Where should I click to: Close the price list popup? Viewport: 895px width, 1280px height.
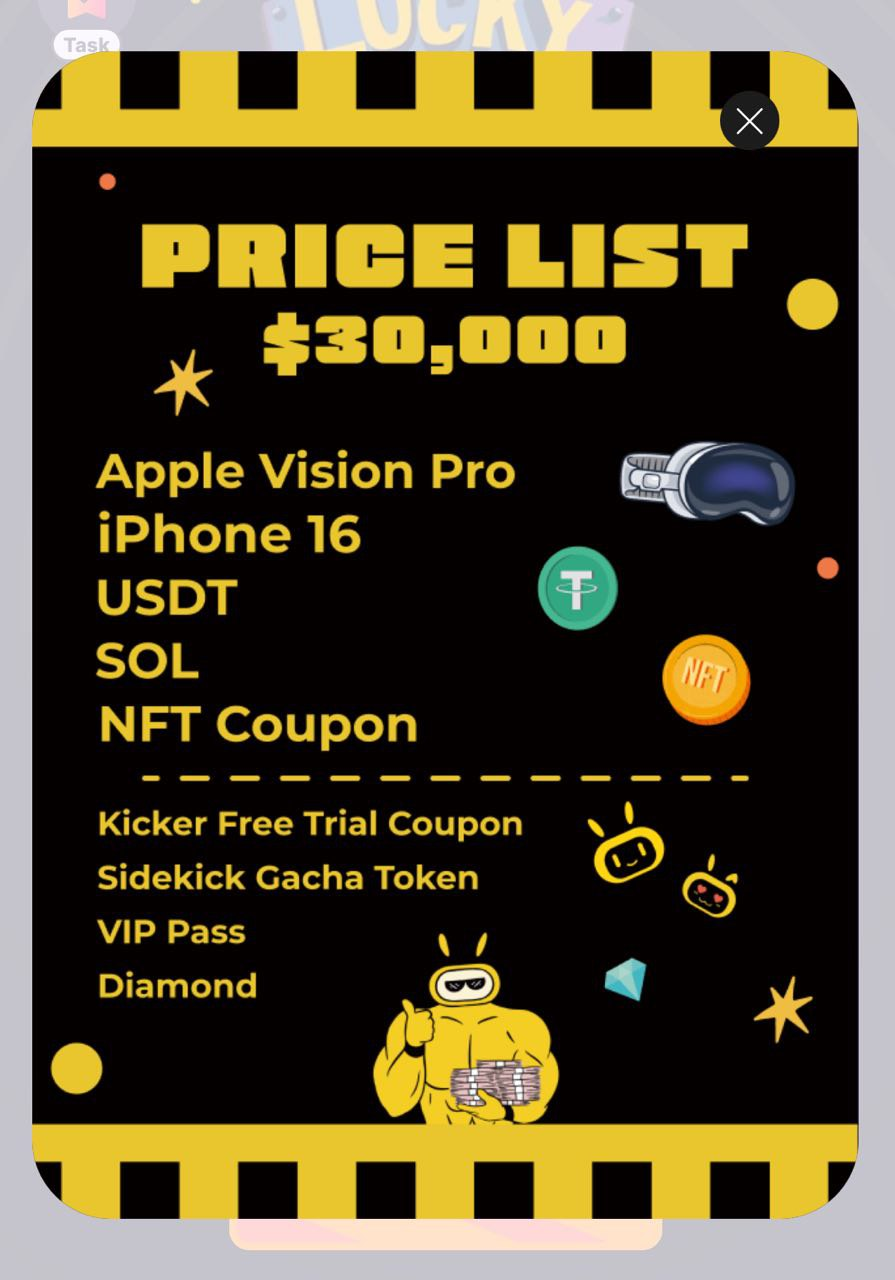coord(749,121)
